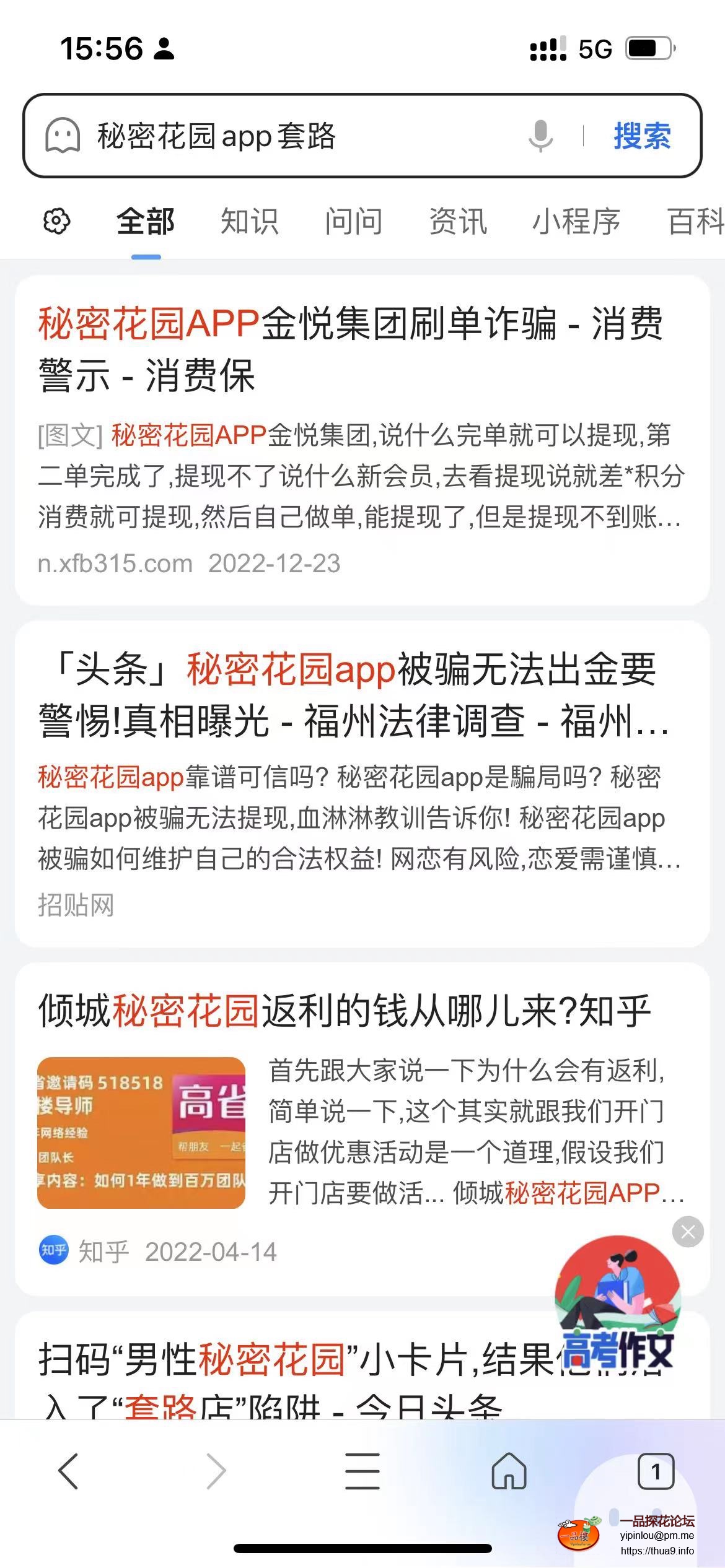Screen dimensions: 725x1568
Task: Open the browser menu with three lines
Action: tap(362, 1471)
